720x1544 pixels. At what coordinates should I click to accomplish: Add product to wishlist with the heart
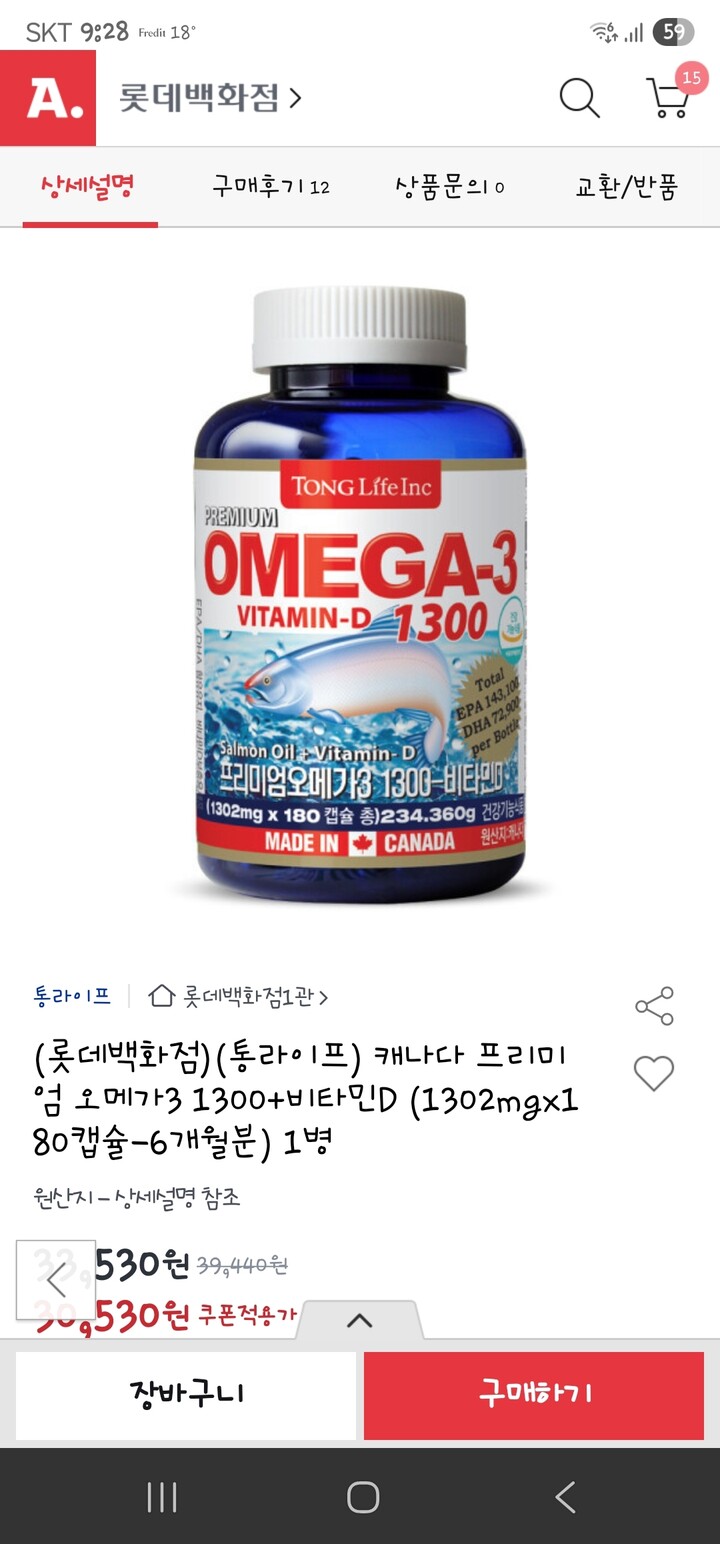[655, 1074]
